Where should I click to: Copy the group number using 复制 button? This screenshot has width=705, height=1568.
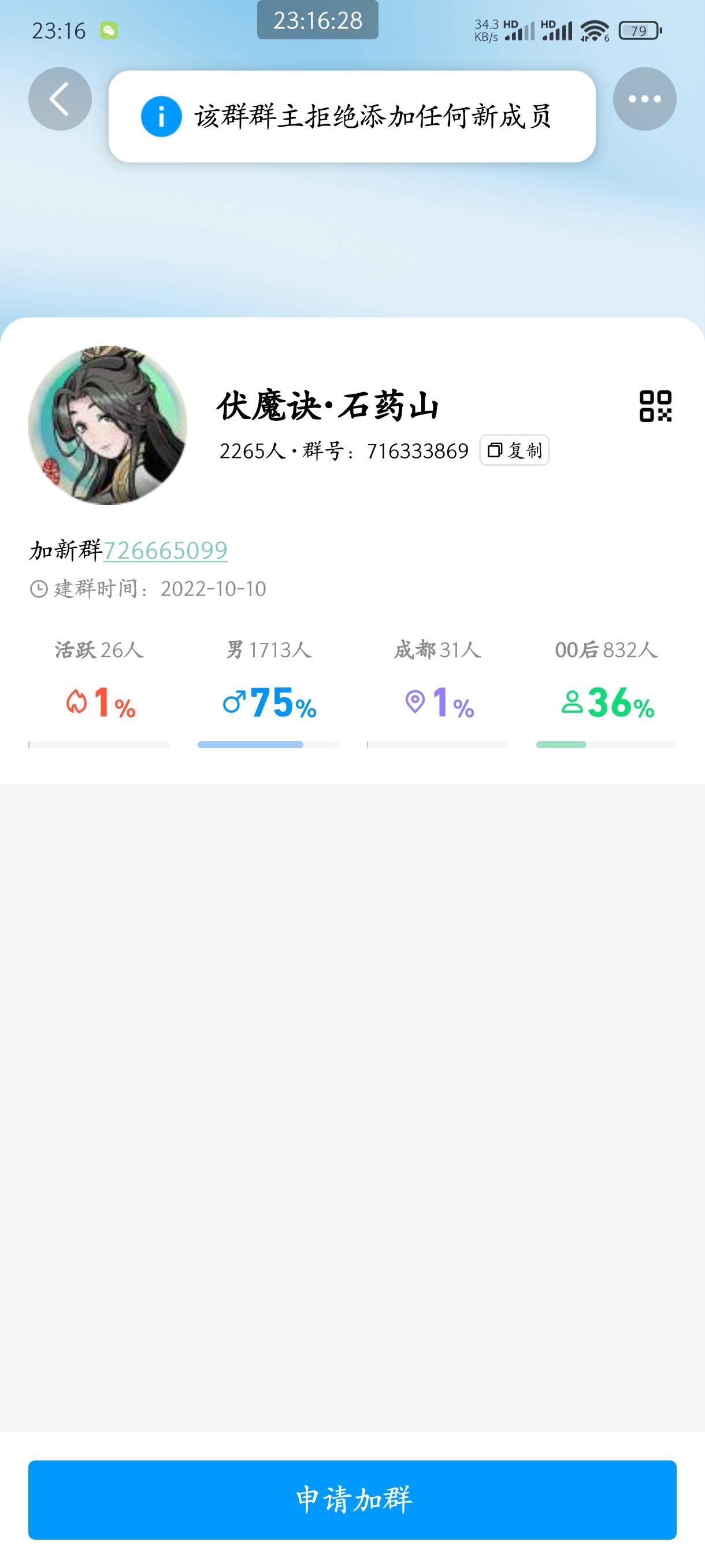point(514,452)
